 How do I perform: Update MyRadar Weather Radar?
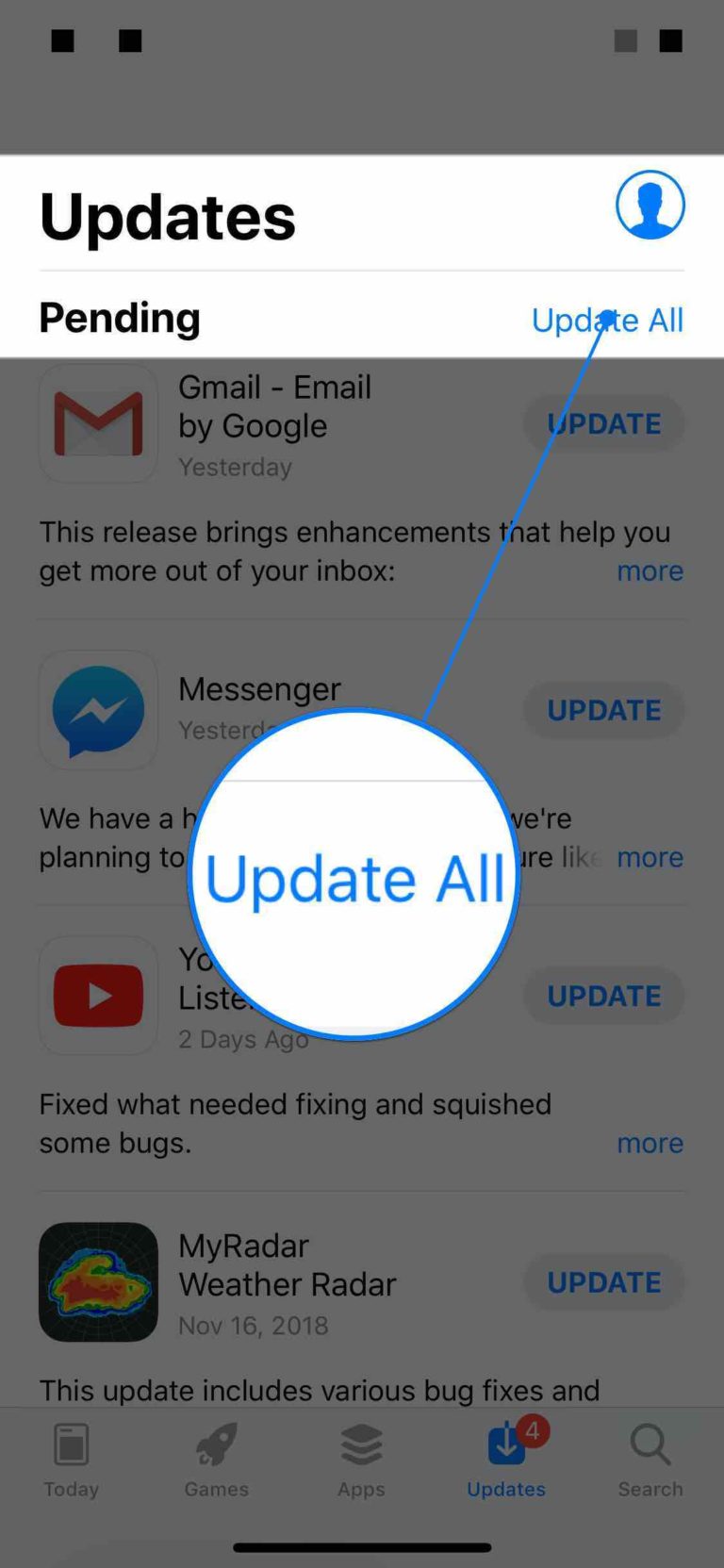coord(603,1282)
